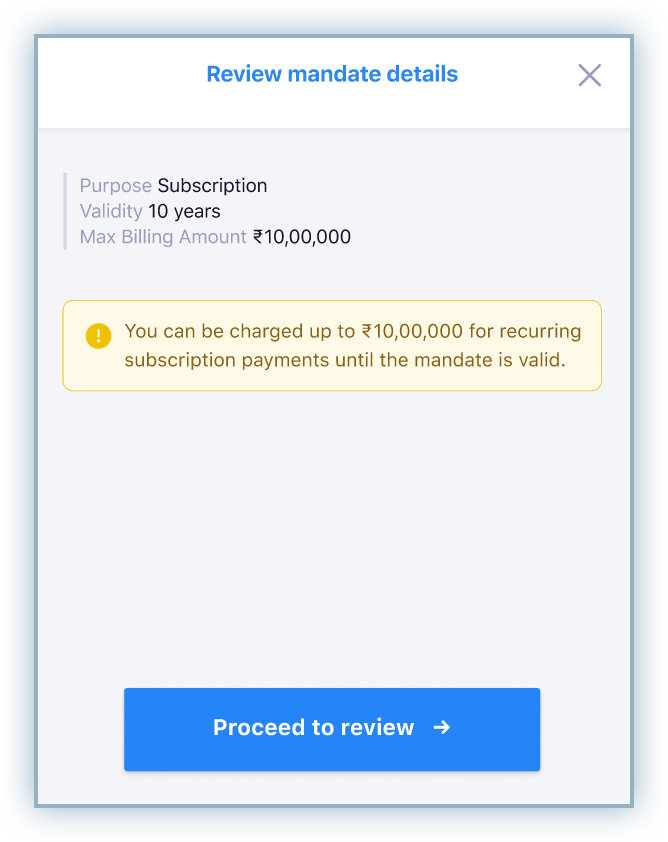Close the Review mandate details dialog
Image resolution: width=668 pixels, height=842 pixels.
coord(590,75)
